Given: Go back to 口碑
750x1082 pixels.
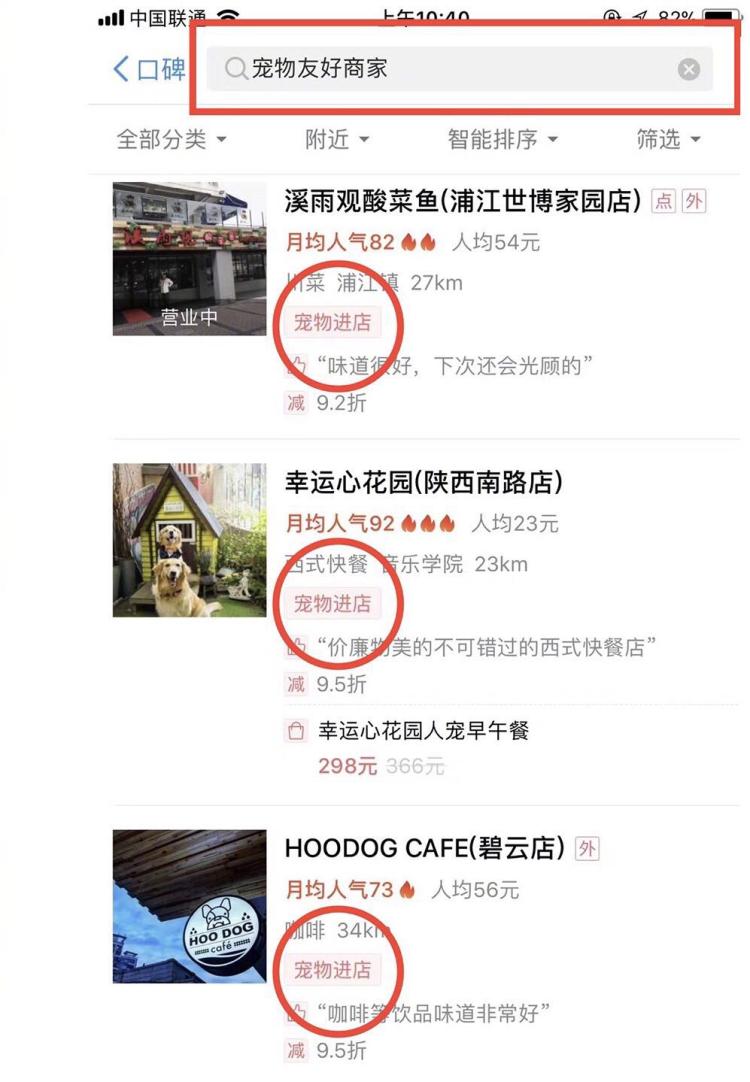Looking at the screenshot, I should [x=150, y=69].
